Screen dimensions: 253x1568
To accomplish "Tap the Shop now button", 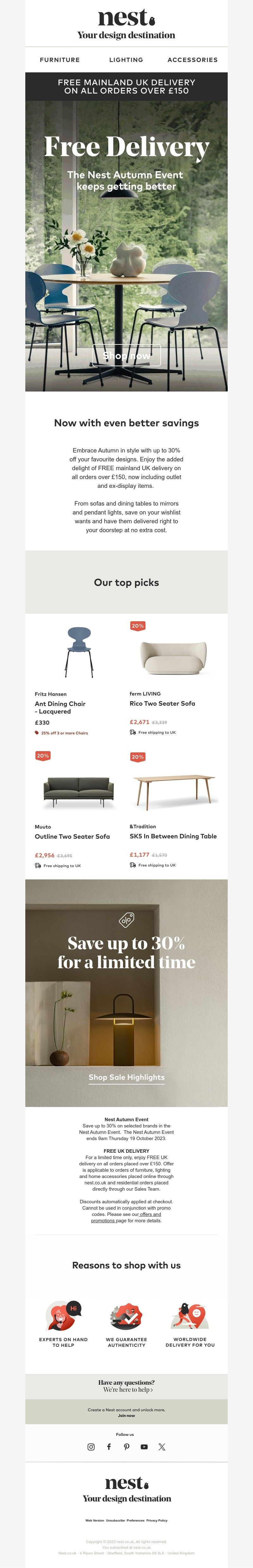I will point(126,356).
